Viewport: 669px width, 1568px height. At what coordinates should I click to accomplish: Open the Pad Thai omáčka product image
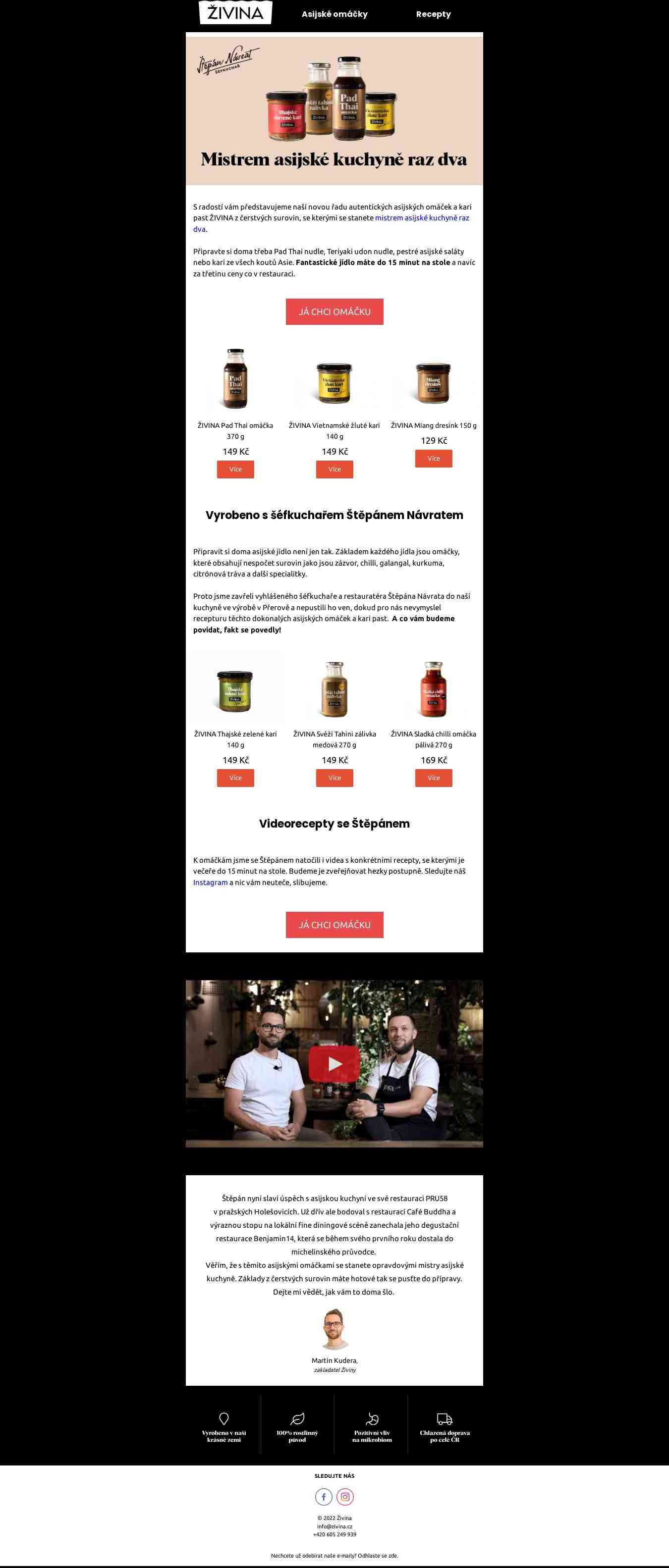pos(235,379)
